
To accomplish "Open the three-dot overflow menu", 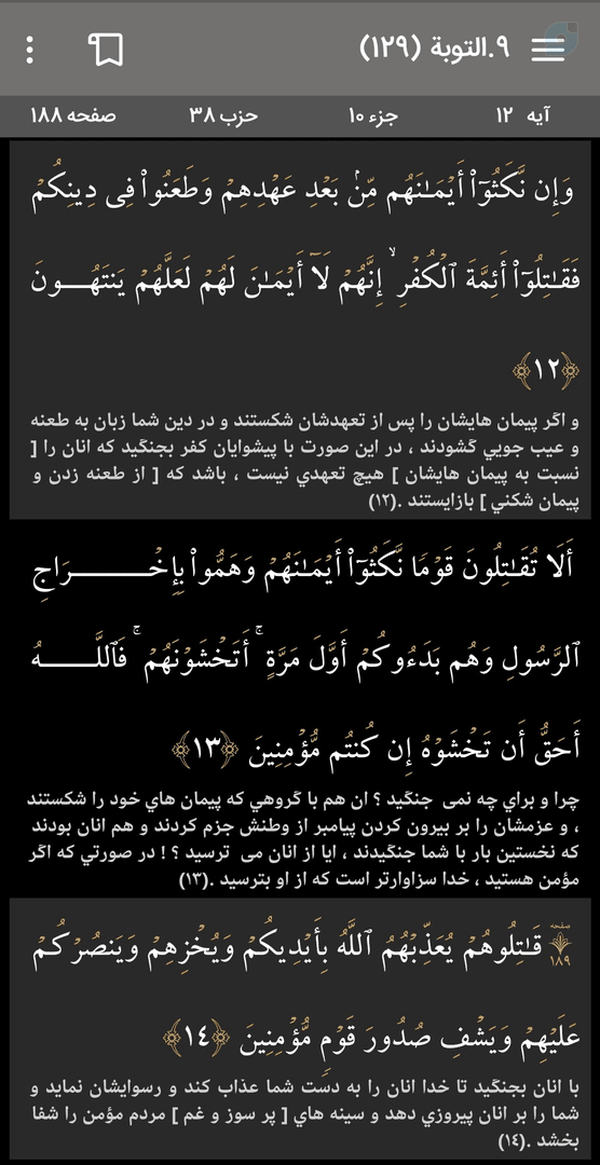I will coord(30,49).
